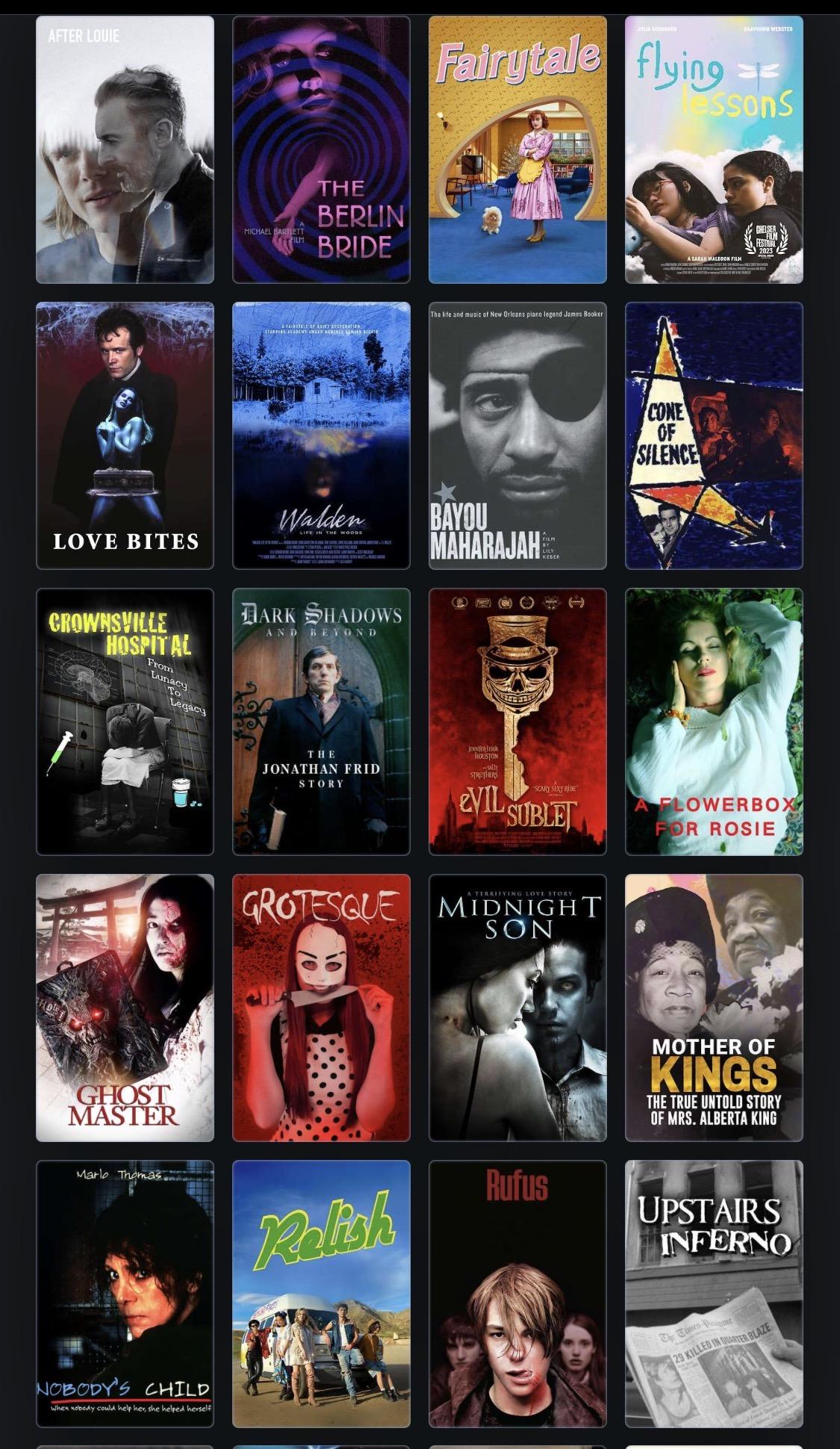View Mother of Kings documentary

[x=714, y=1008]
